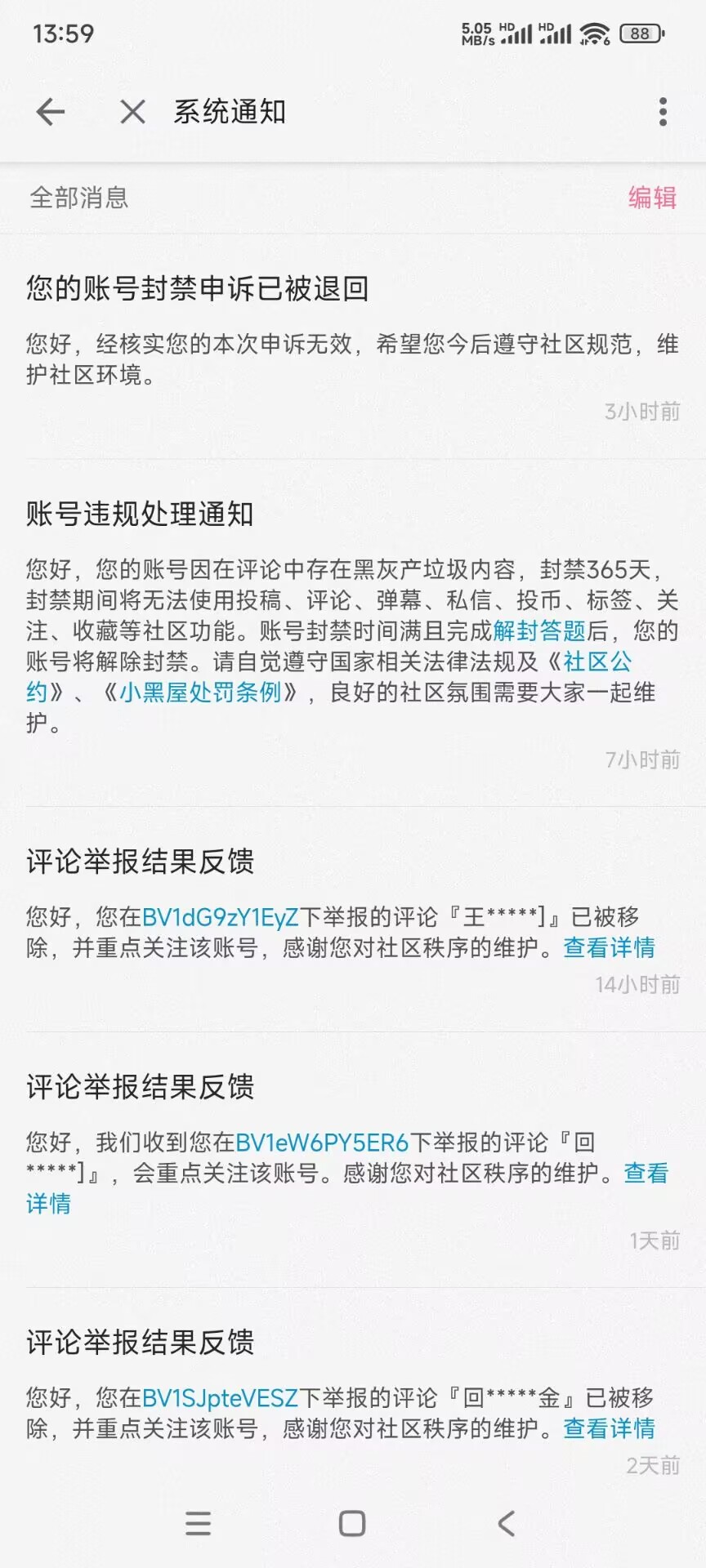Viewport: 706px width, 1568px height.
Task: Open system recent apps menu
Action: 198,1523
